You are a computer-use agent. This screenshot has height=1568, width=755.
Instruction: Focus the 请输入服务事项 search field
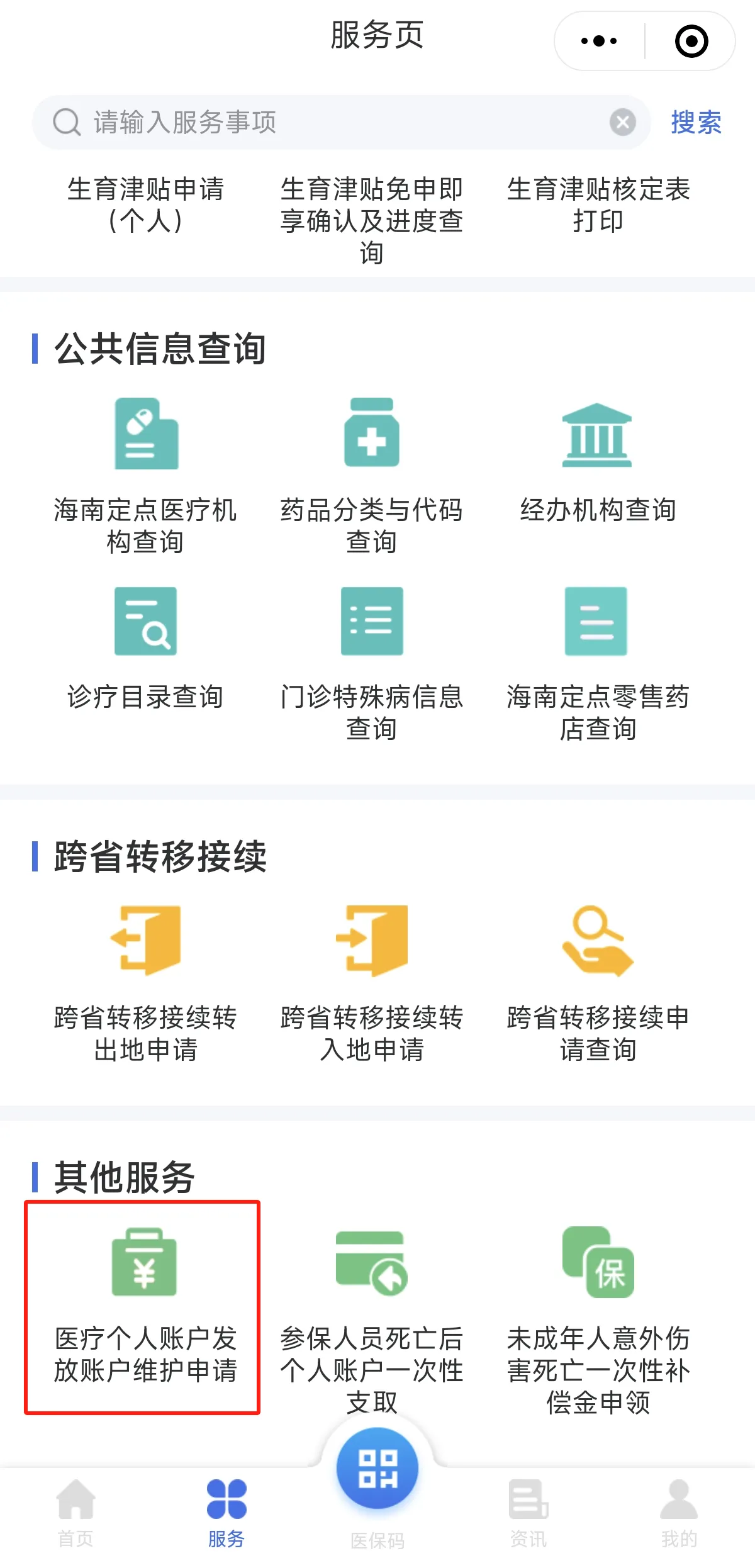coord(340,122)
